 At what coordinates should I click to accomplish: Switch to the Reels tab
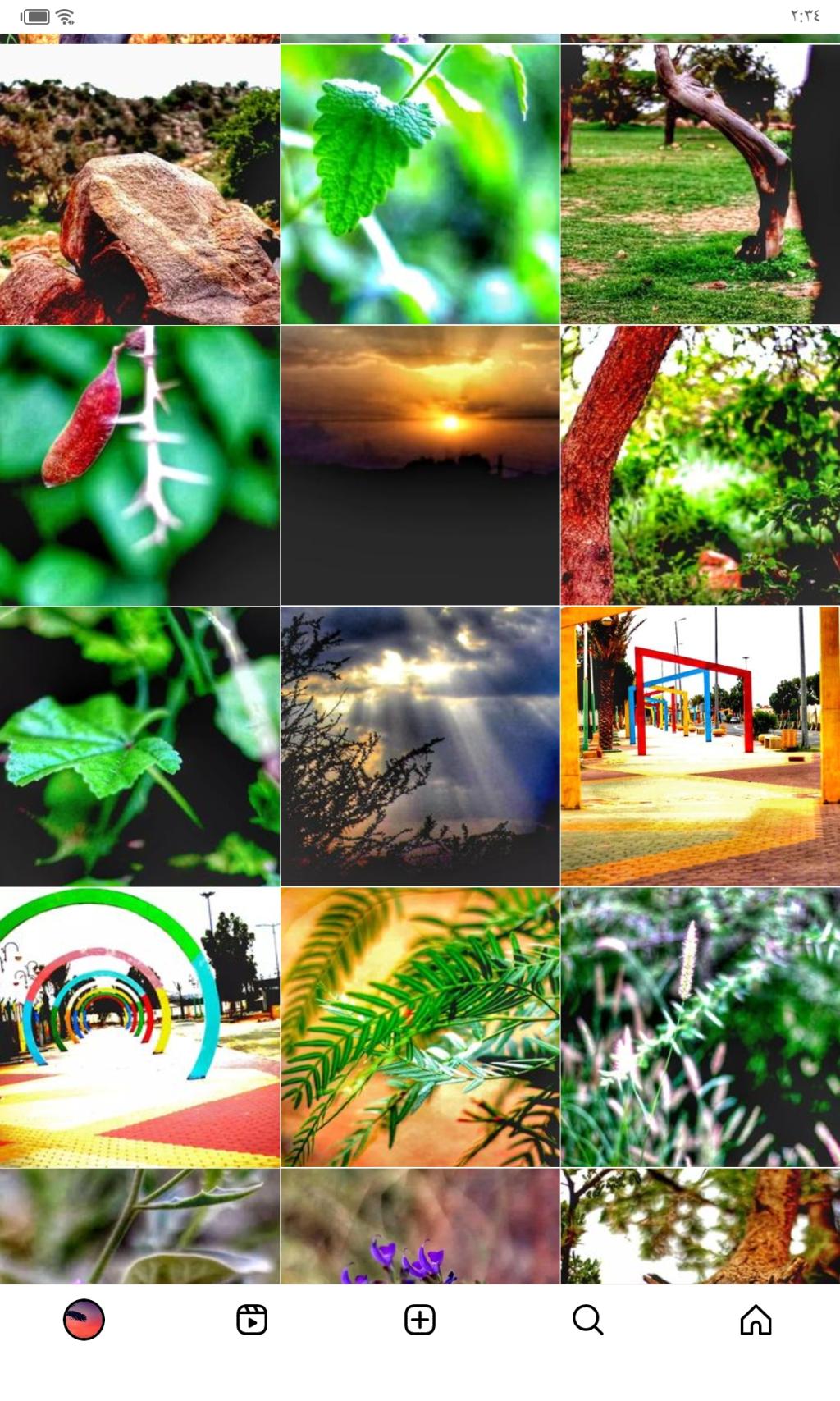pos(252,1320)
